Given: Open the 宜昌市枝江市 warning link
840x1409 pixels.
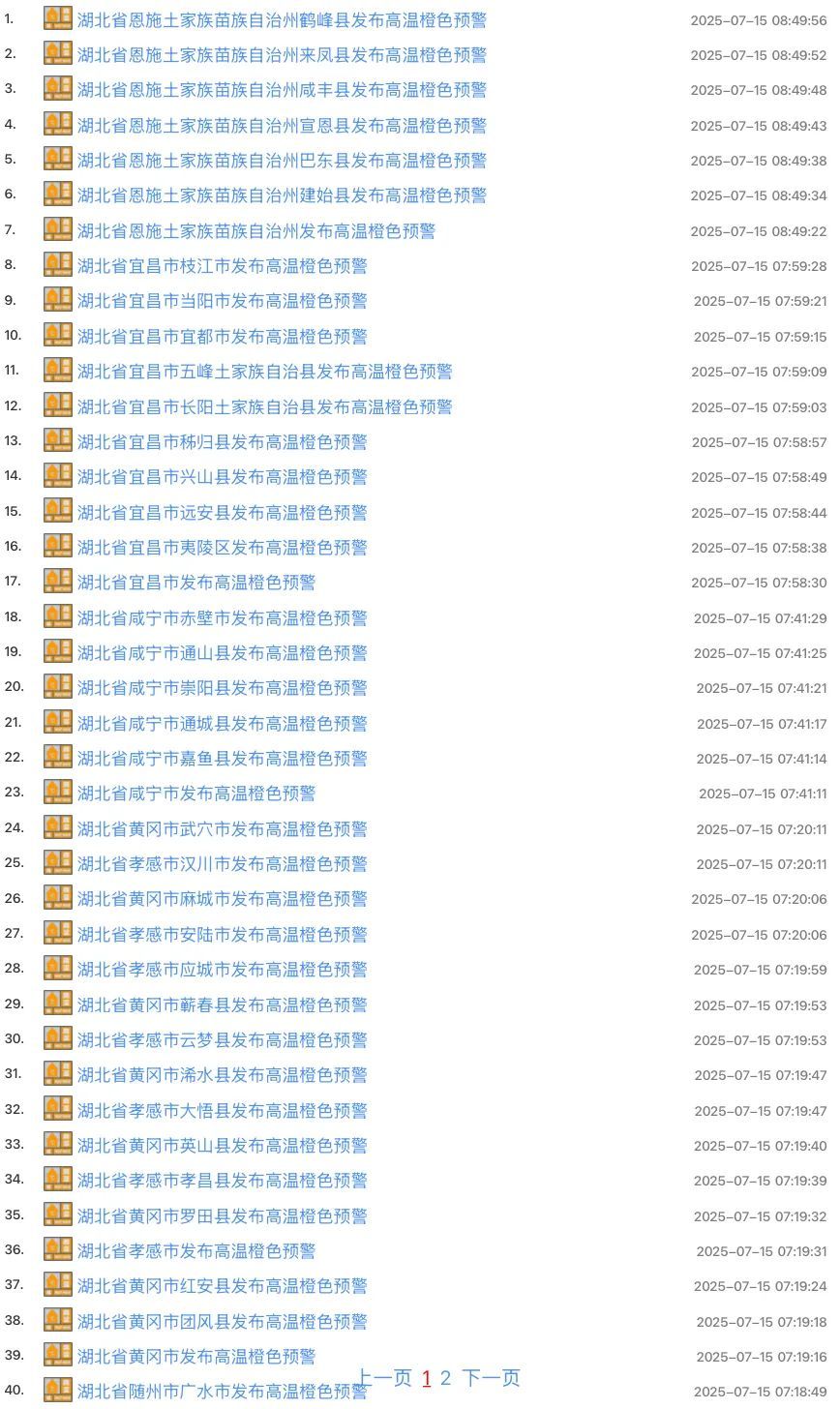Looking at the screenshot, I should [223, 266].
